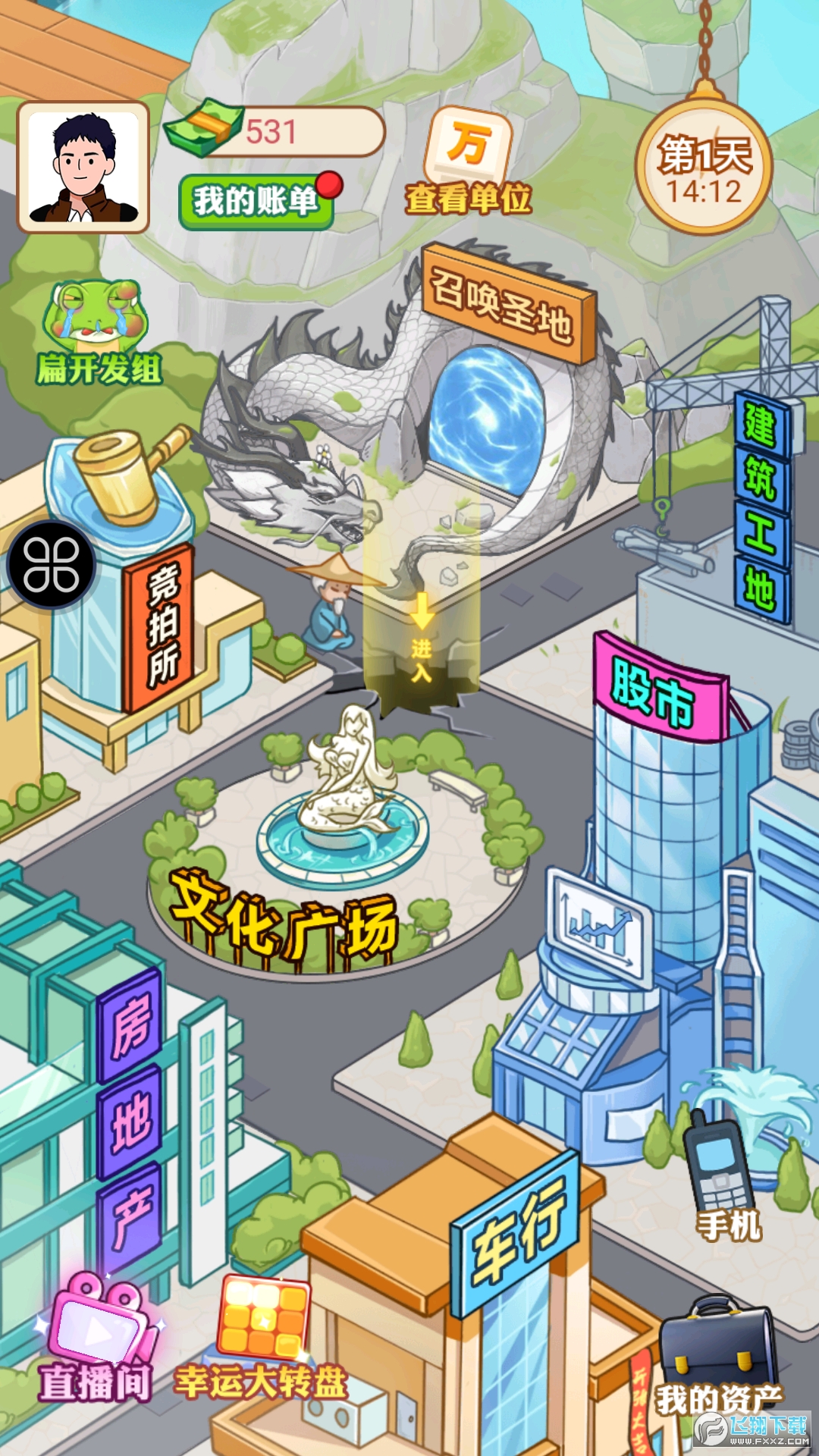Tap the floating four-leaf menu button
This screenshot has width=819, height=1456.
point(51,565)
